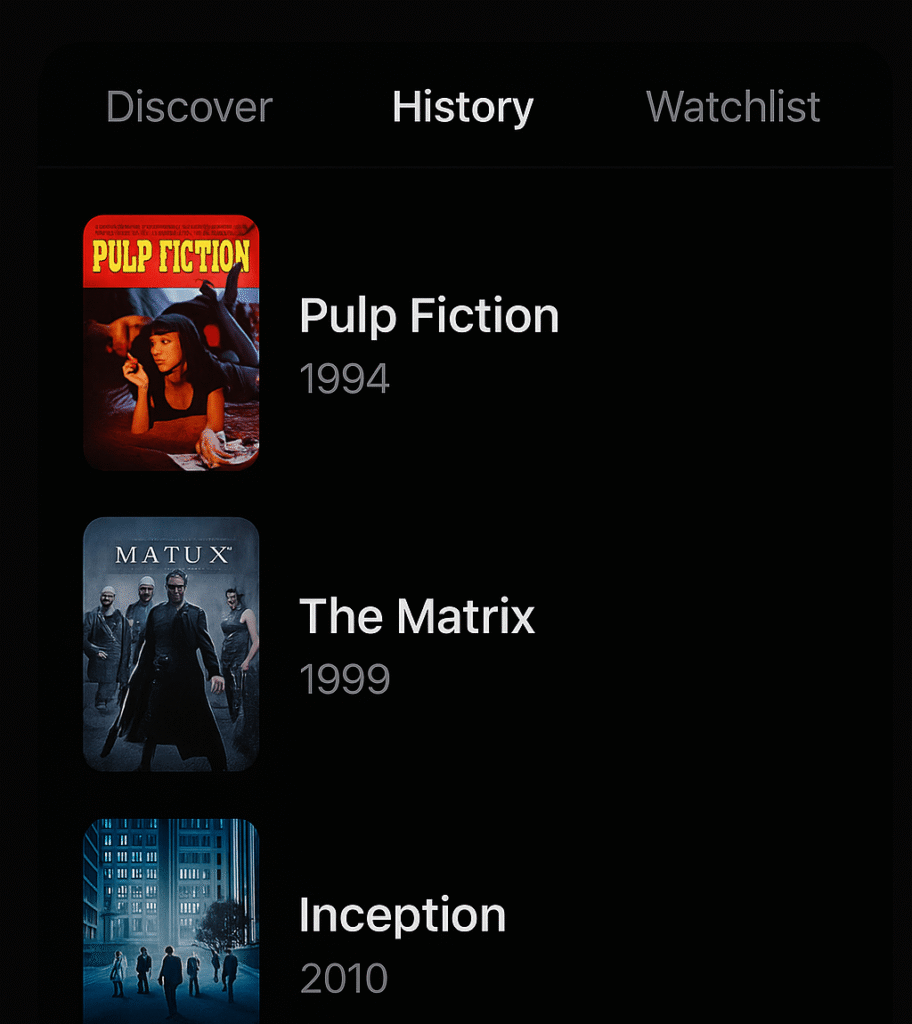The width and height of the screenshot is (912, 1024).
Task: Click the 1994 year label
Action: tap(344, 378)
